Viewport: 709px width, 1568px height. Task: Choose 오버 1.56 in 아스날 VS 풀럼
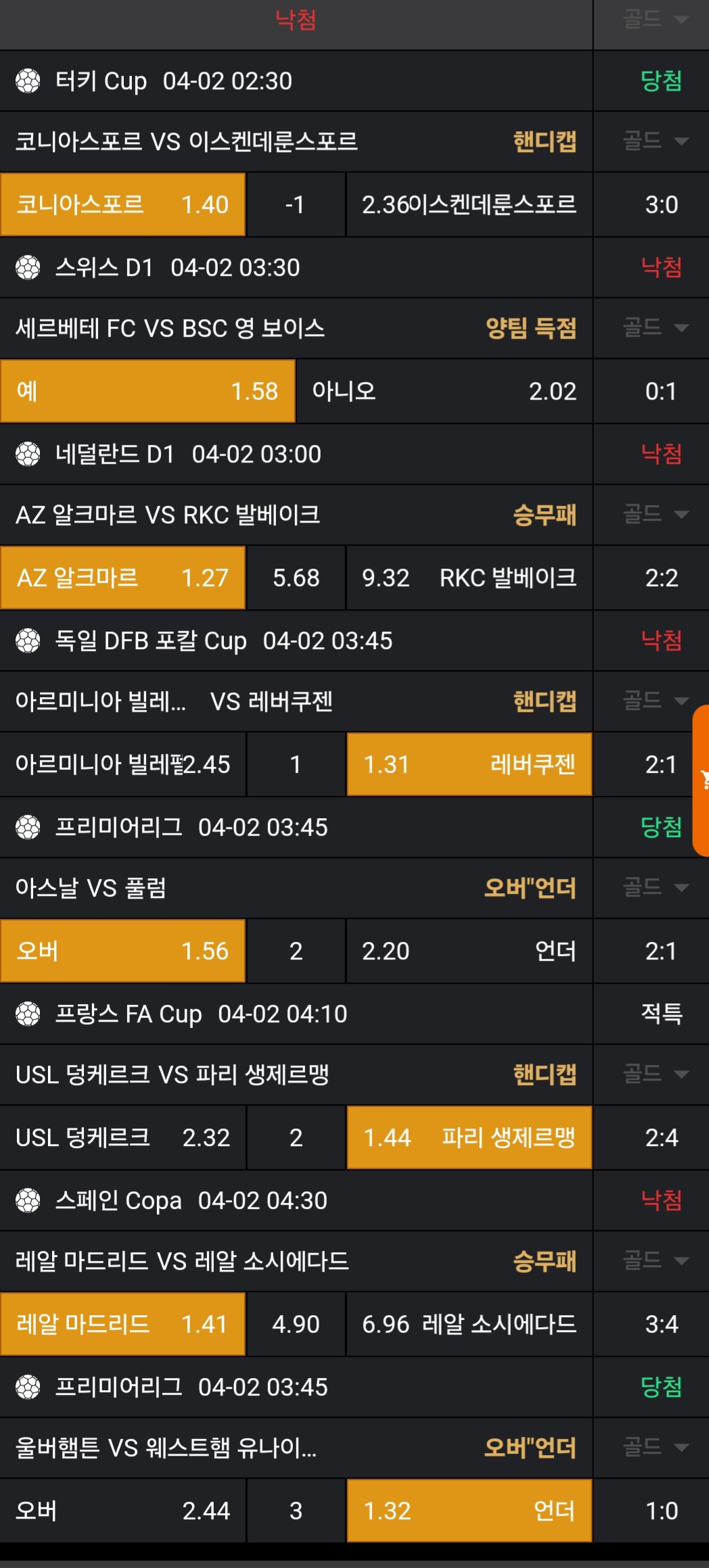point(122,951)
